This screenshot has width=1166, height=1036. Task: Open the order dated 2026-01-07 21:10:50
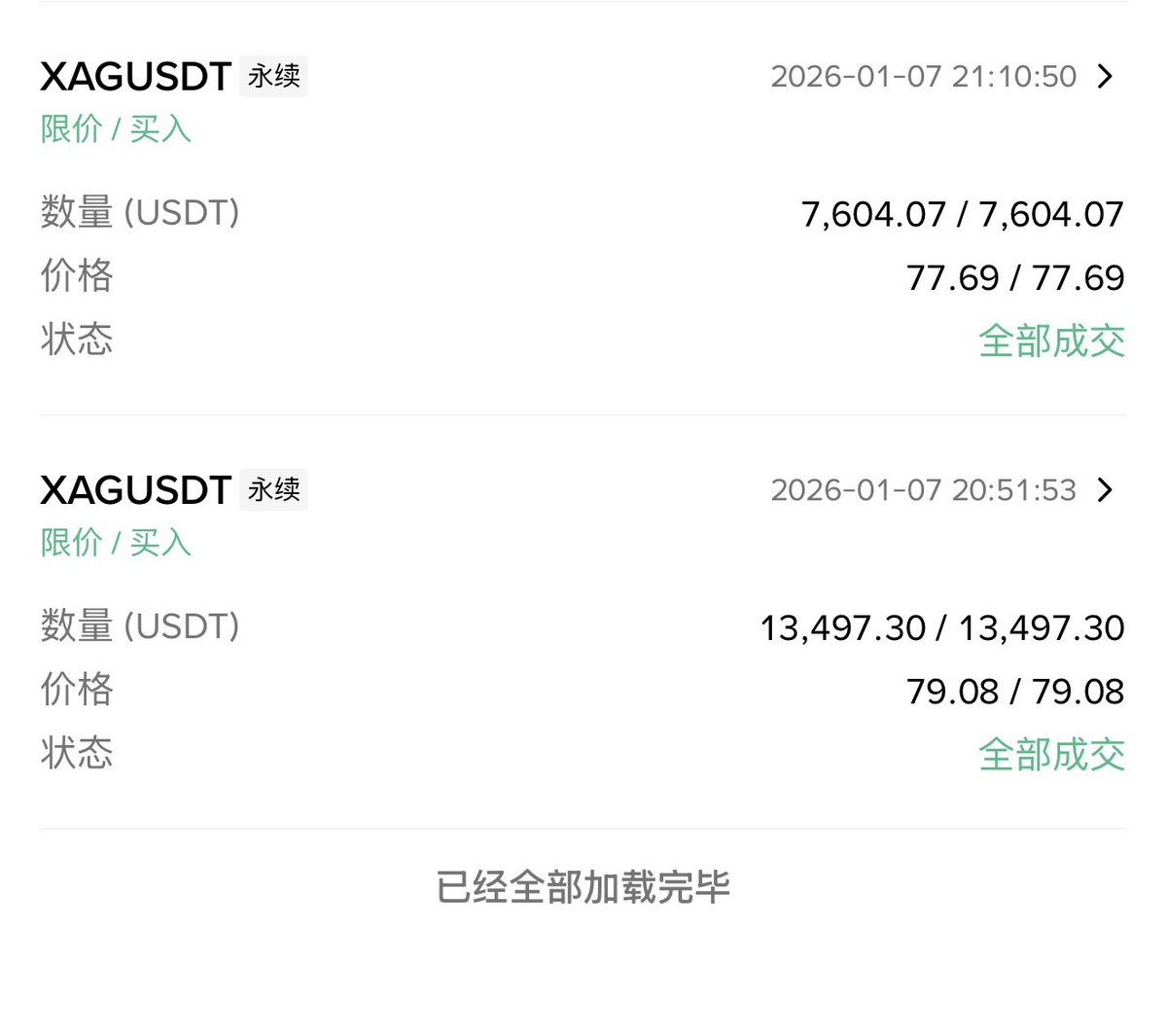[x=1104, y=76]
